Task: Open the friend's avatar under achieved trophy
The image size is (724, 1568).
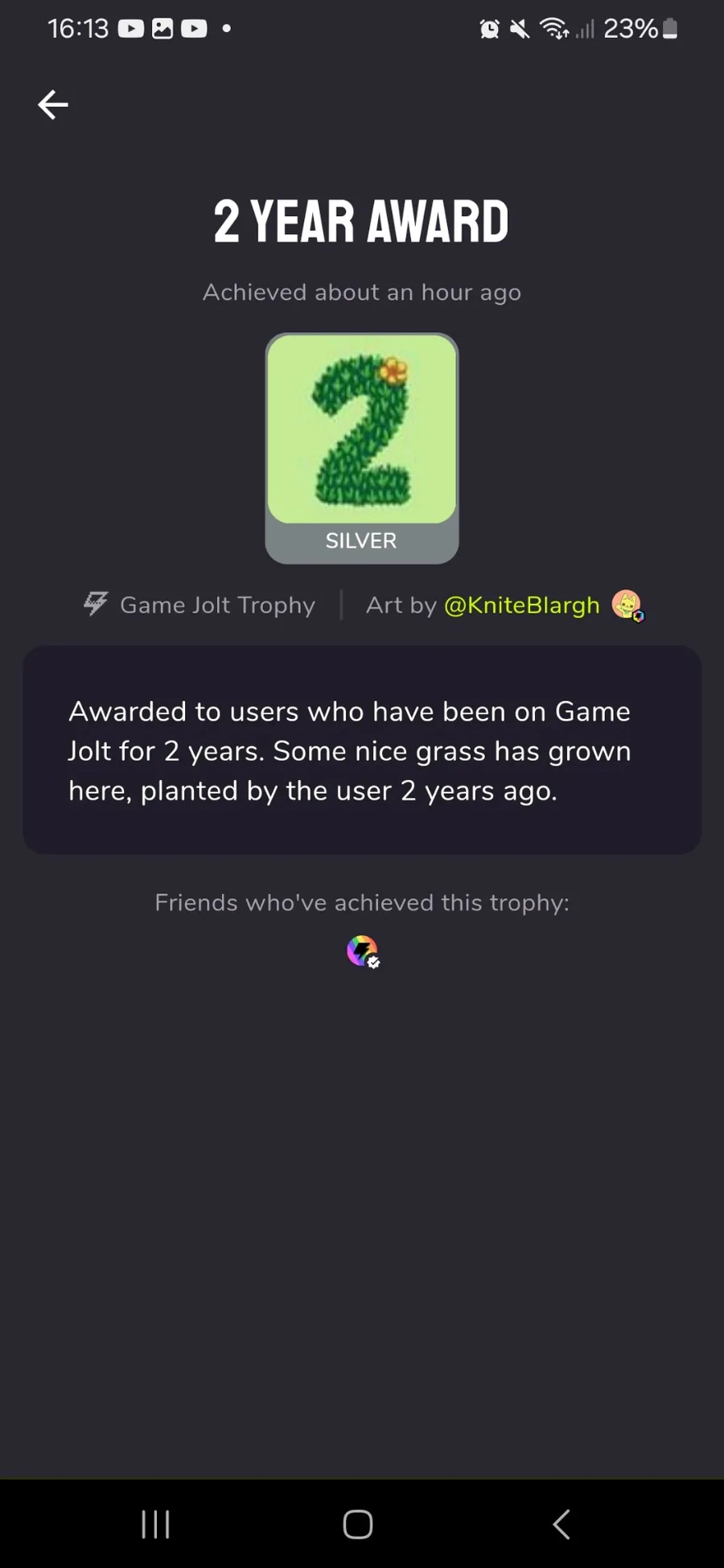Action: 363,951
